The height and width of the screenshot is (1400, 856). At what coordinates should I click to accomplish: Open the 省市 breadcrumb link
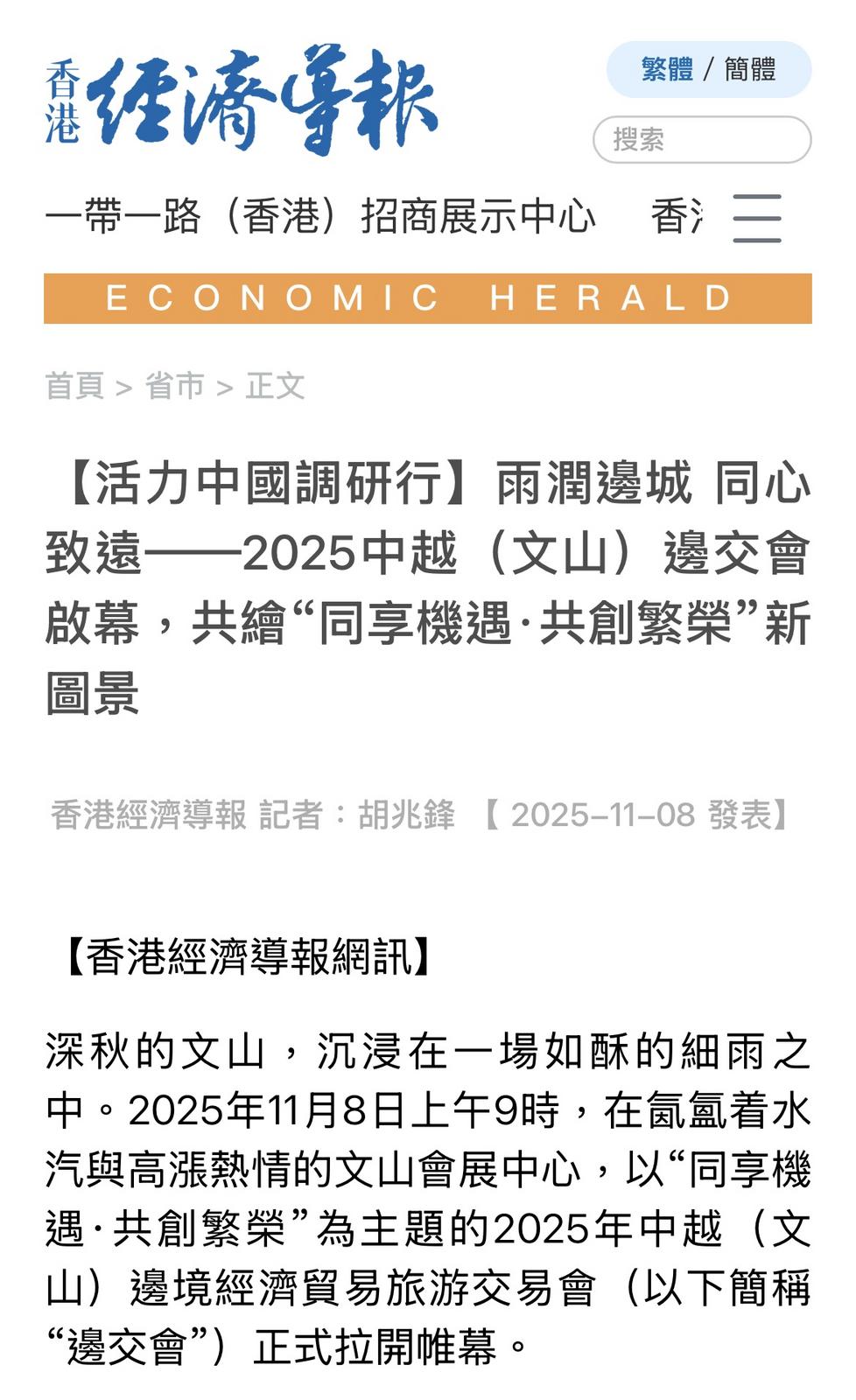pos(174,386)
